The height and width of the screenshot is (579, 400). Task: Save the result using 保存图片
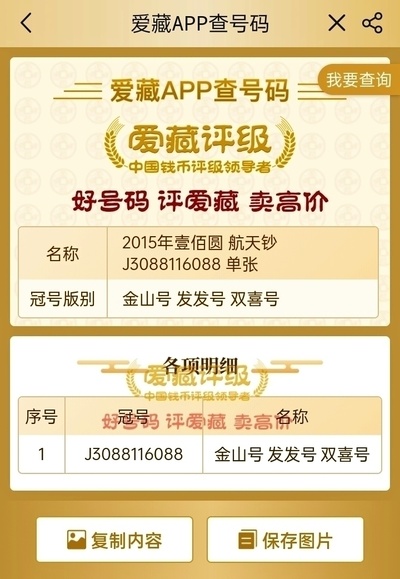285,540
